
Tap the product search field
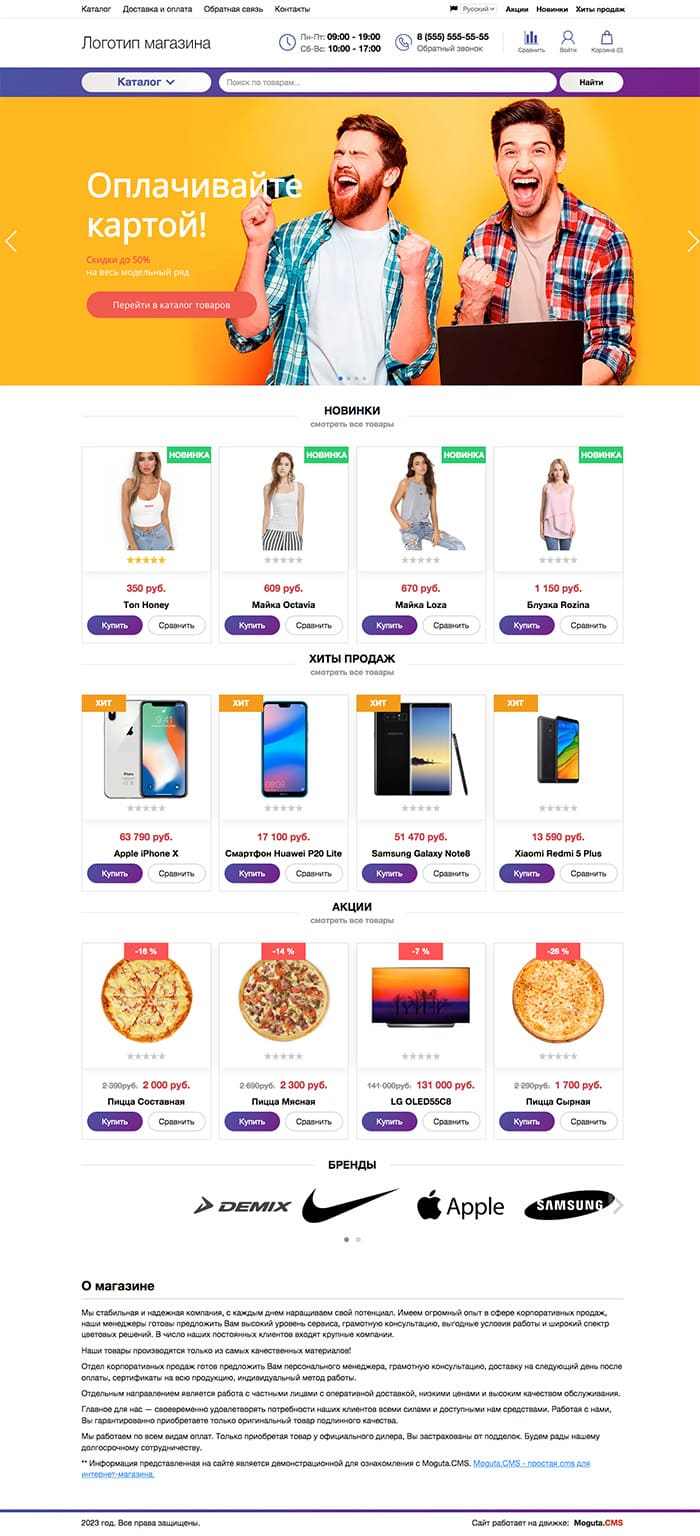click(x=387, y=82)
